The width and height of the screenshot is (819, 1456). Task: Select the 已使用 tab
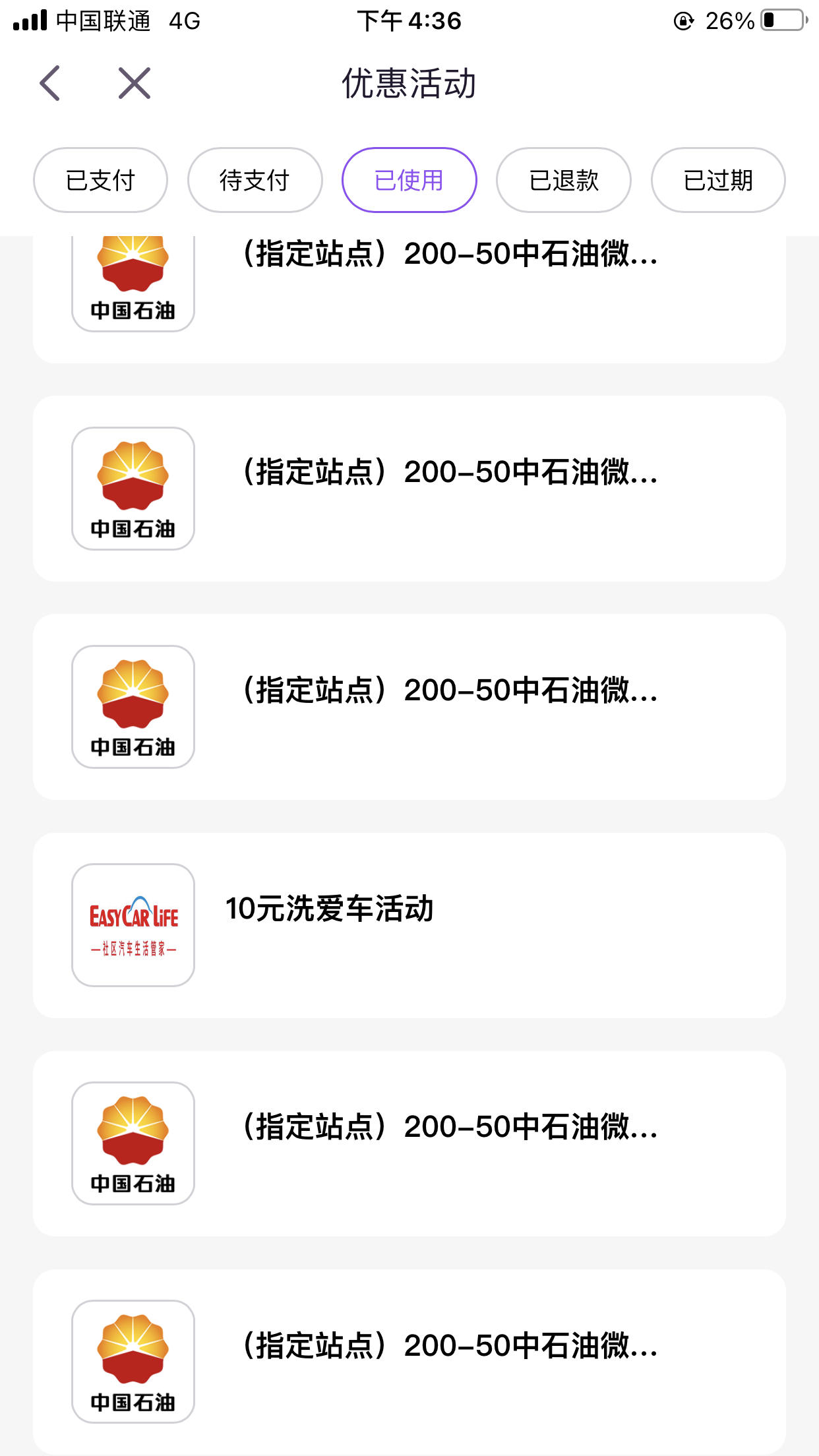(409, 180)
